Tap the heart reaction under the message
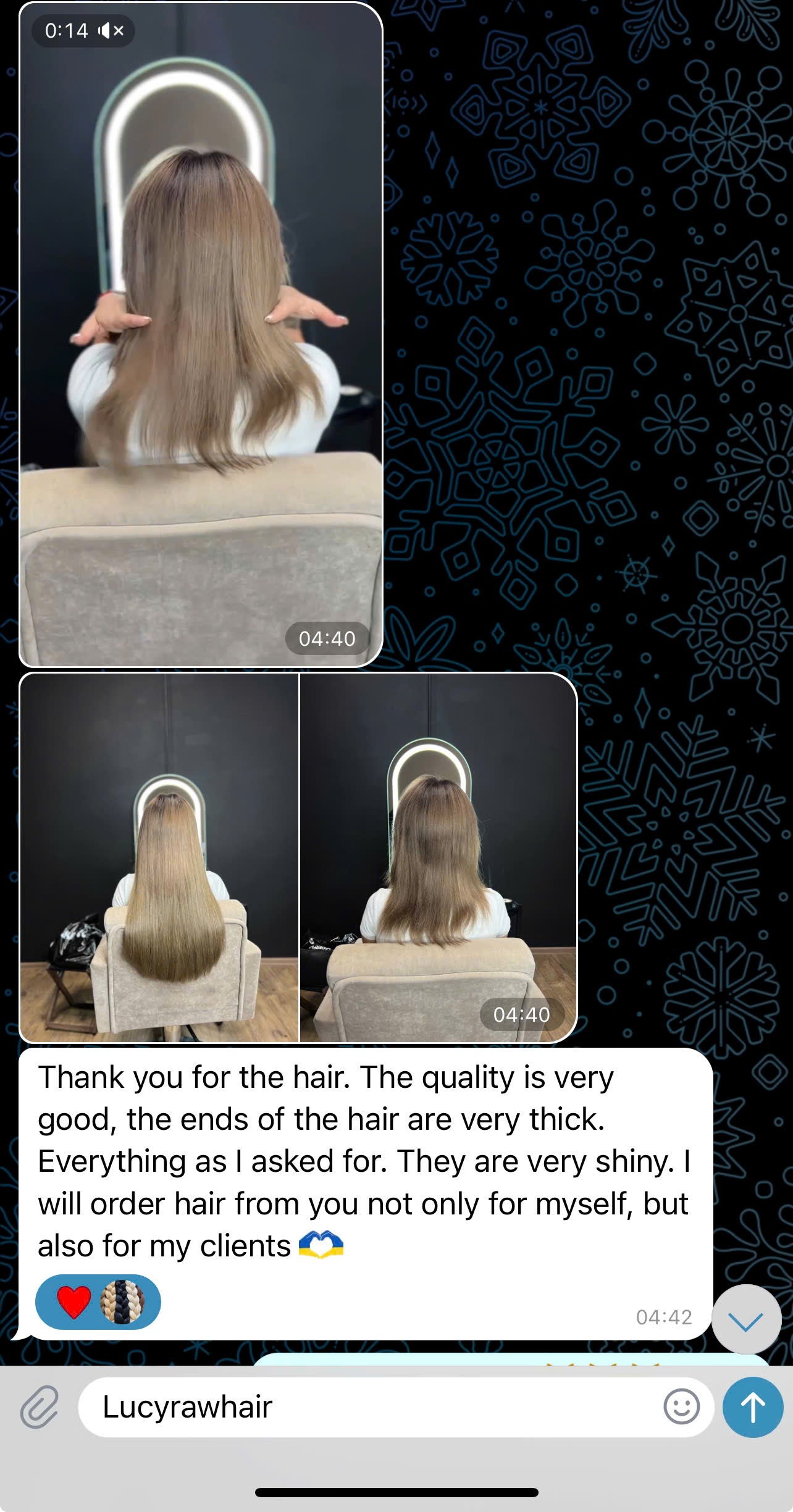The height and width of the screenshot is (1512, 793). [74, 1301]
